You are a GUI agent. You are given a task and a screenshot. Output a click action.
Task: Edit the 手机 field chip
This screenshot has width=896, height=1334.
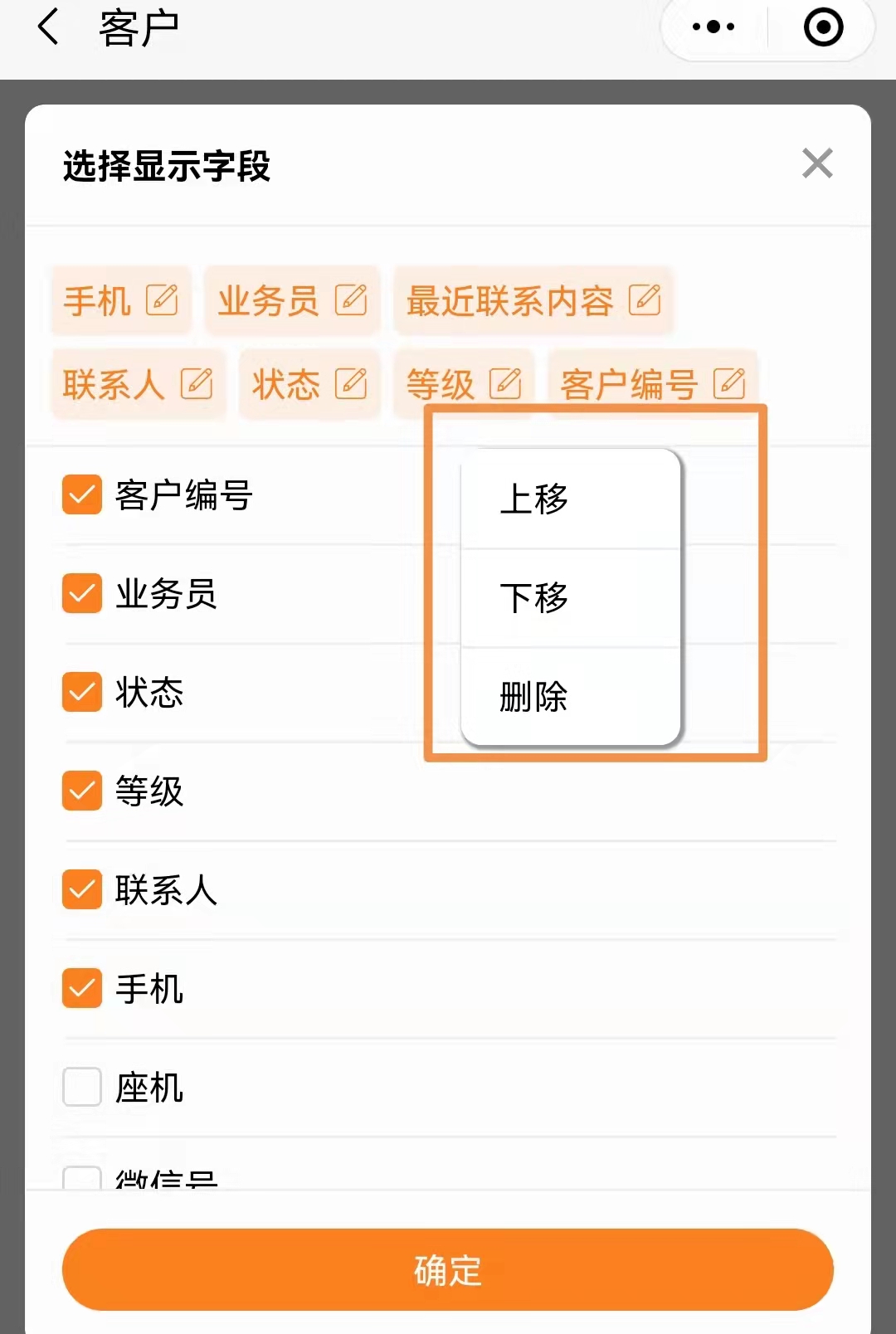(162, 299)
